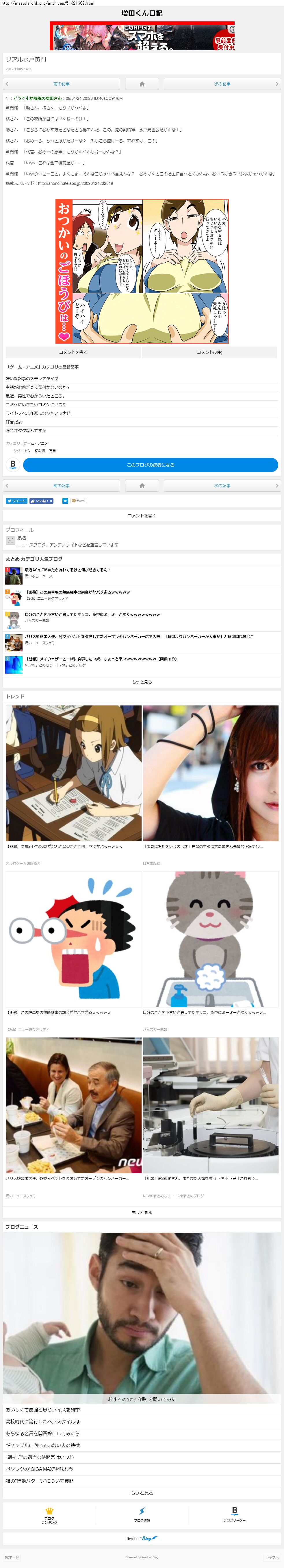Viewport: 284px width, 1568px height.
Task: Open the ゲーム・アニメ category link
Action: pyautogui.click(x=35, y=443)
